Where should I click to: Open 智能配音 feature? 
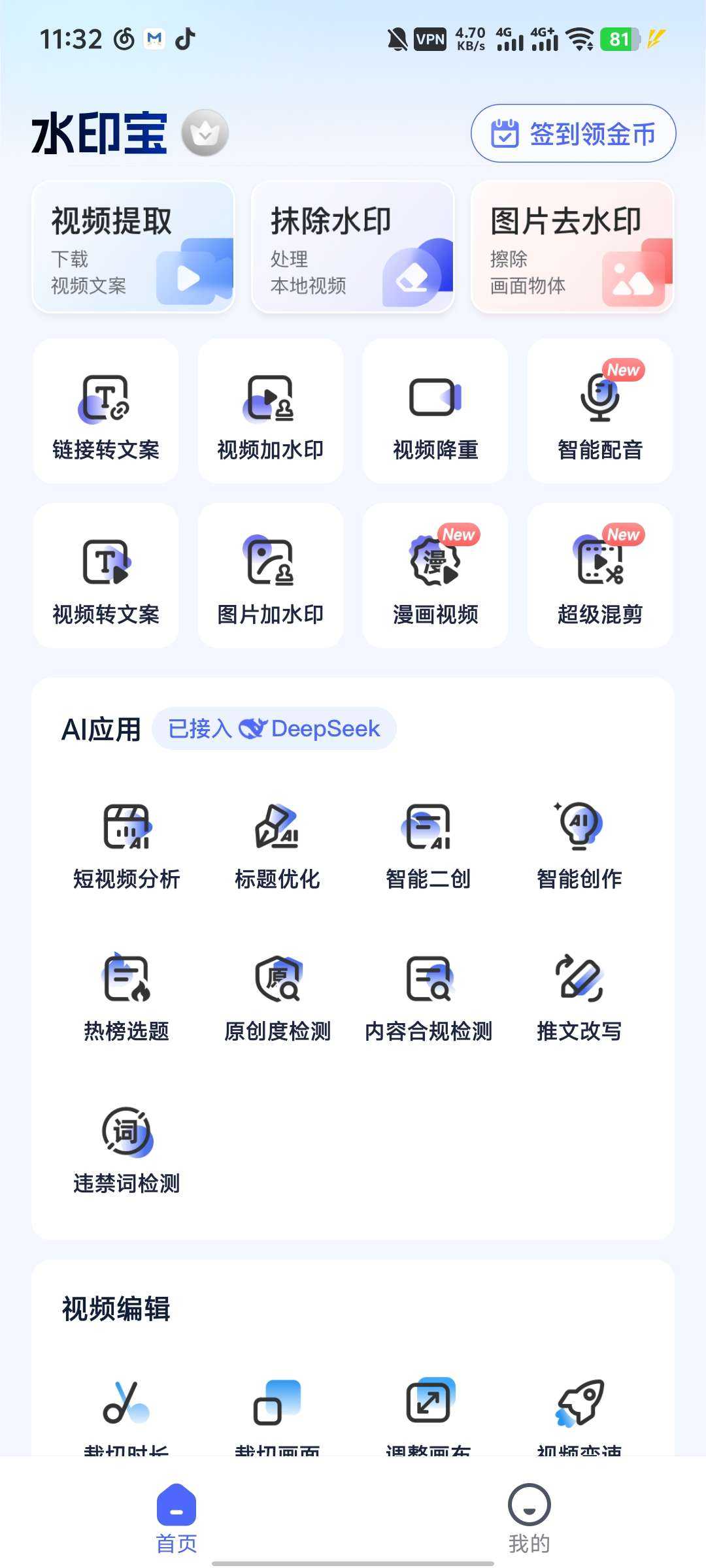(x=600, y=412)
